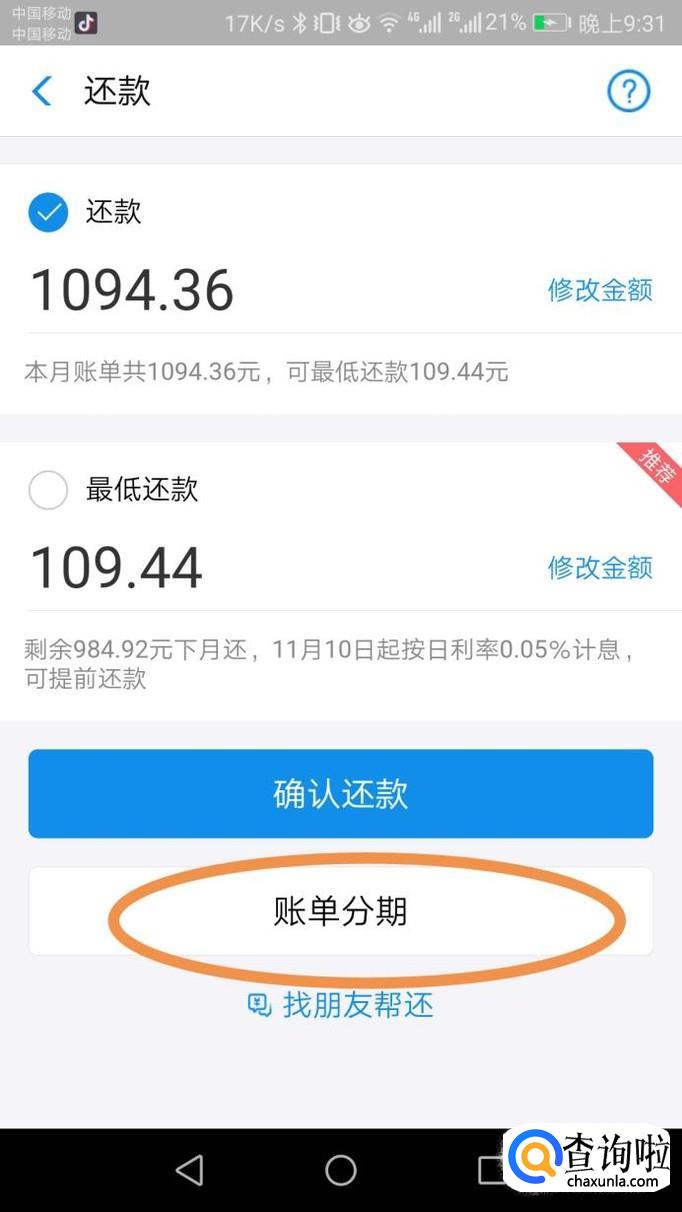Confirm repayment with 确认还款 button
This screenshot has height=1212, width=682.
340,794
